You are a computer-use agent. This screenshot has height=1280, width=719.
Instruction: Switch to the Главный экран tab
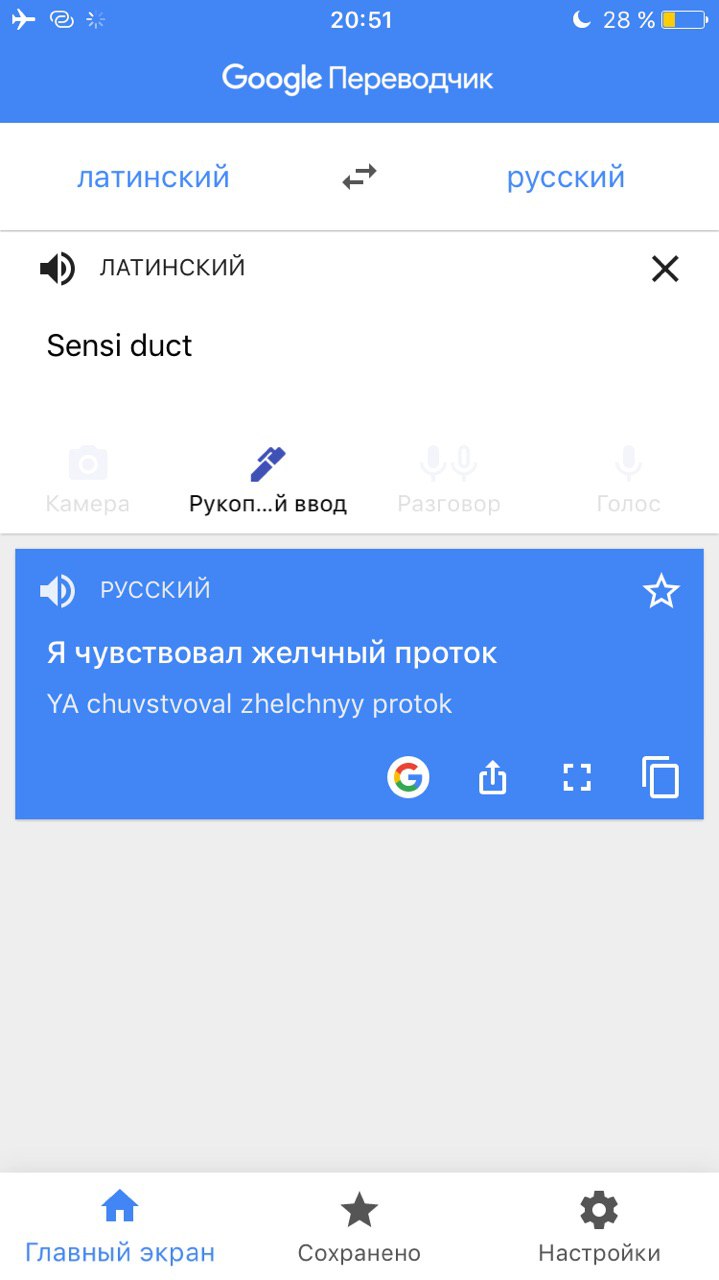(120, 1228)
